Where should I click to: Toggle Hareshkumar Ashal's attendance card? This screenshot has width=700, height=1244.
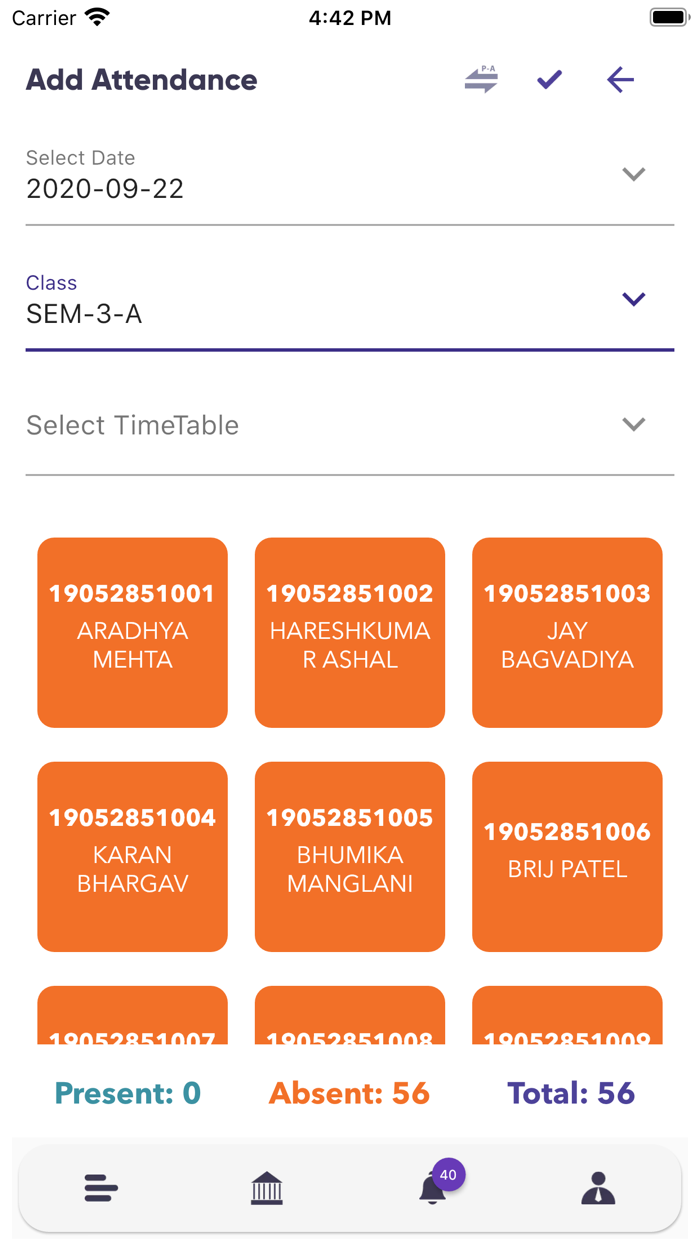tap(350, 633)
